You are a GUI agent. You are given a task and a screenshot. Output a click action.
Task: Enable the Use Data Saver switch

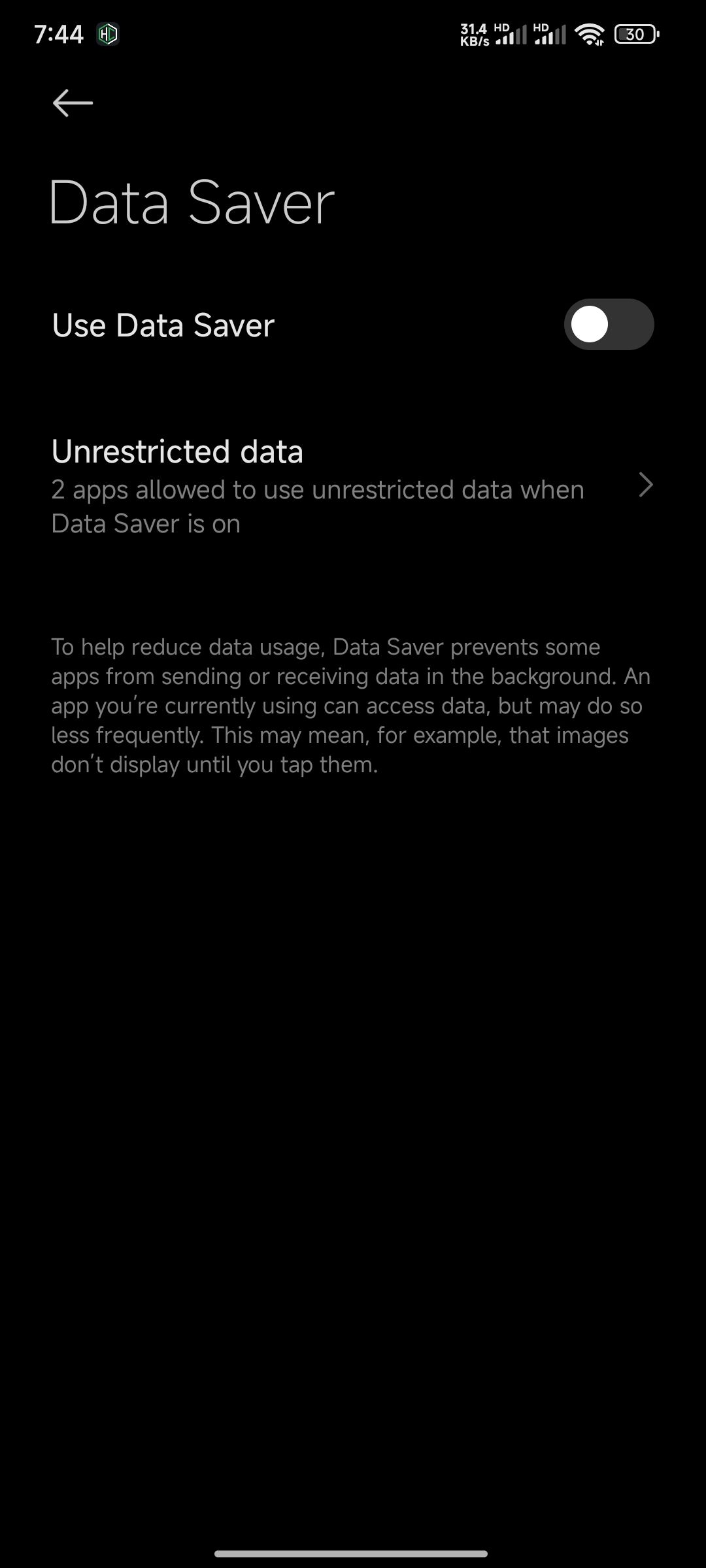click(x=609, y=325)
